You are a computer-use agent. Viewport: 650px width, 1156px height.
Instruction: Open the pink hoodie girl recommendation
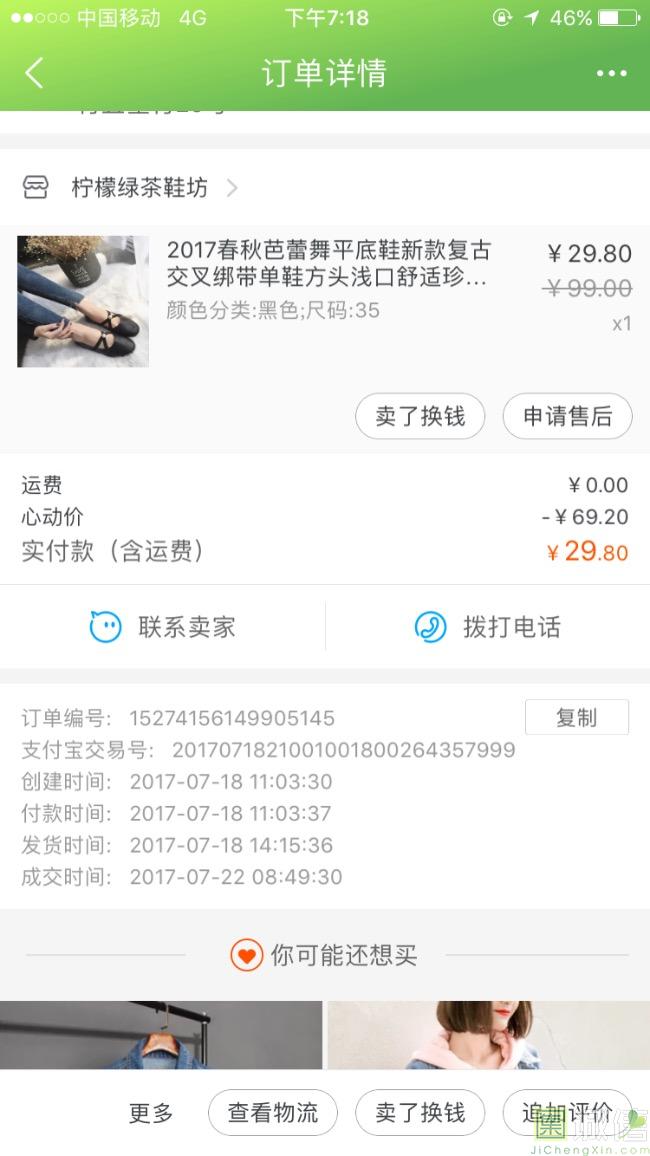pyautogui.click(x=488, y=1035)
